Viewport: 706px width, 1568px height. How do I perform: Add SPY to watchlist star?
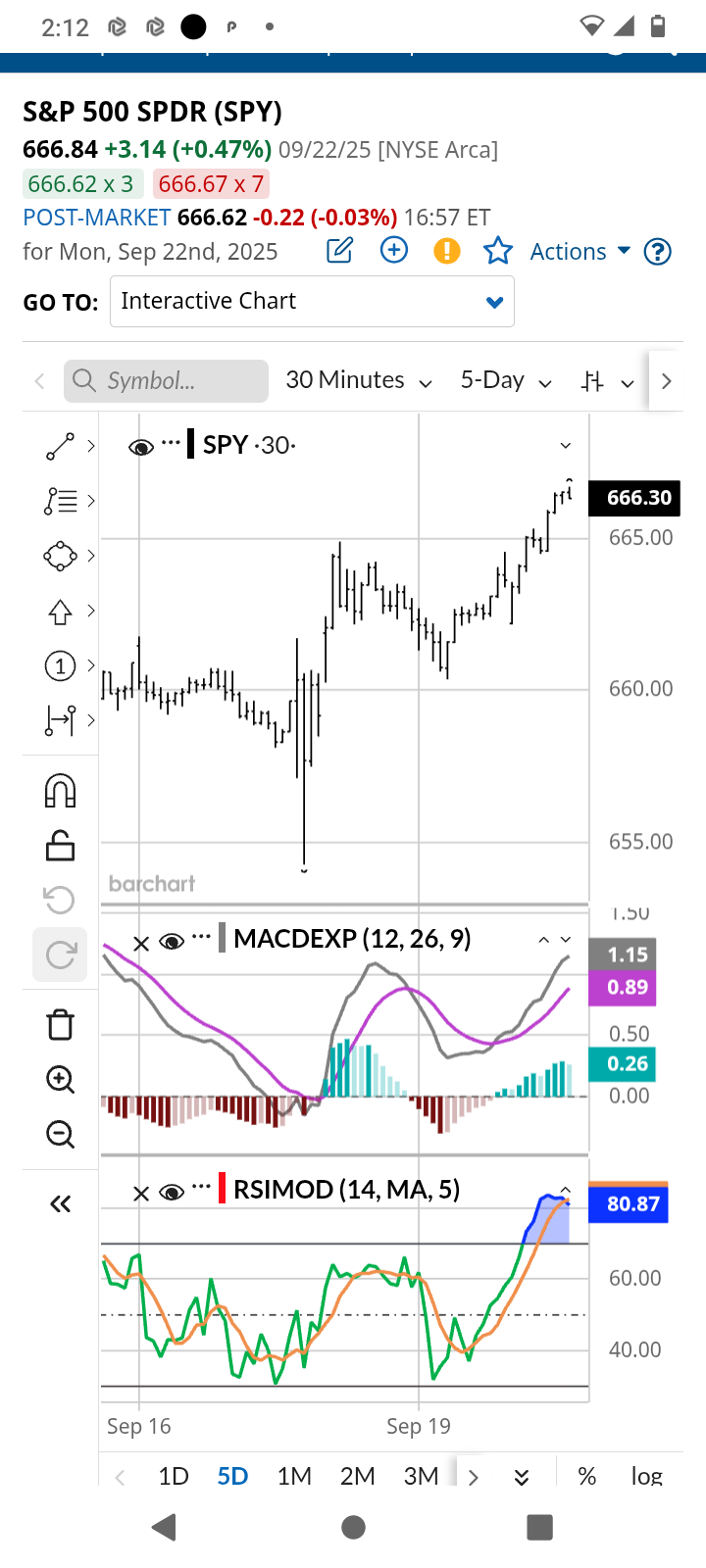498,252
